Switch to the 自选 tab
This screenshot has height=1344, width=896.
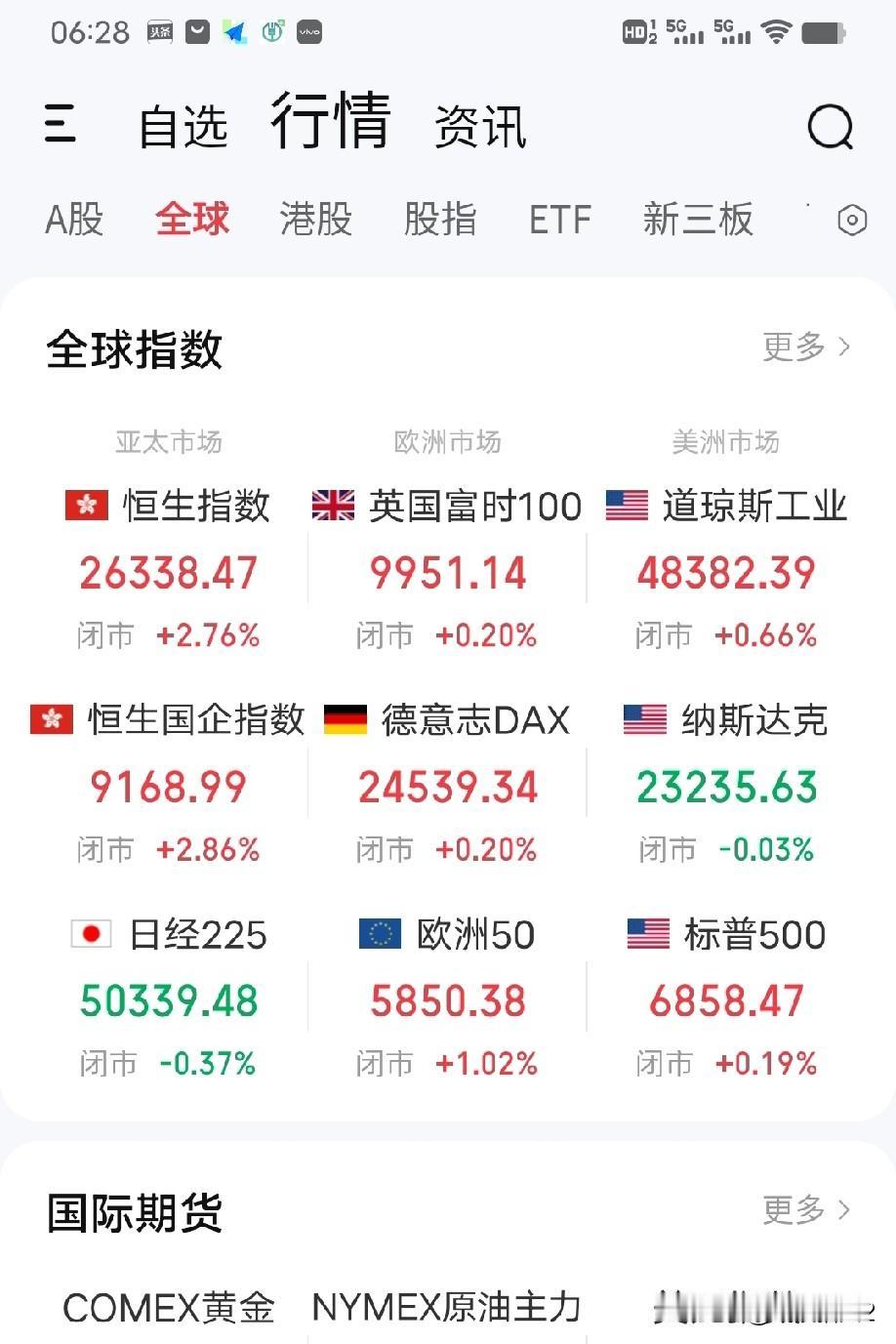183,125
